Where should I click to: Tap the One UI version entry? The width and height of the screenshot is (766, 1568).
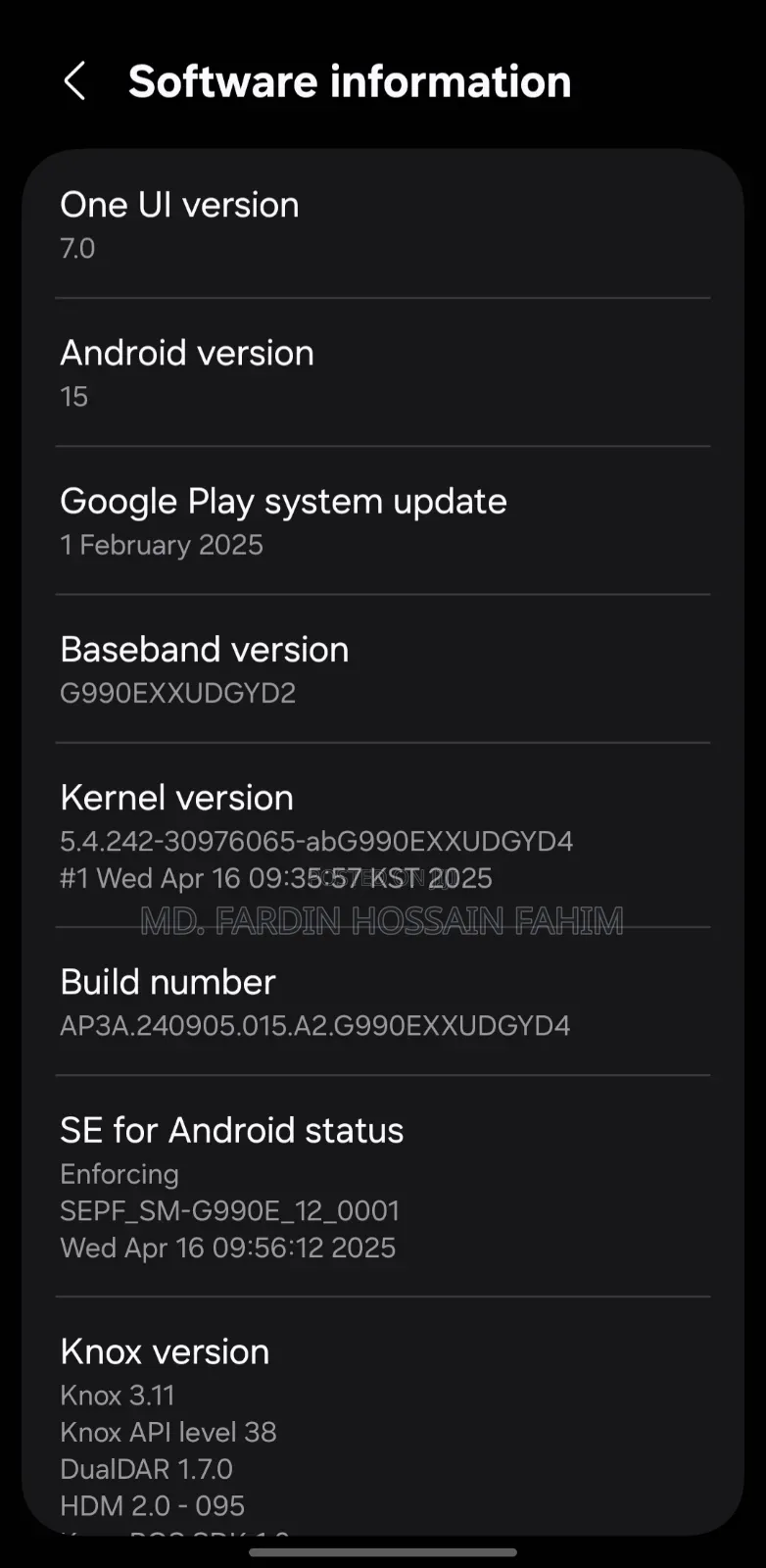pos(179,206)
